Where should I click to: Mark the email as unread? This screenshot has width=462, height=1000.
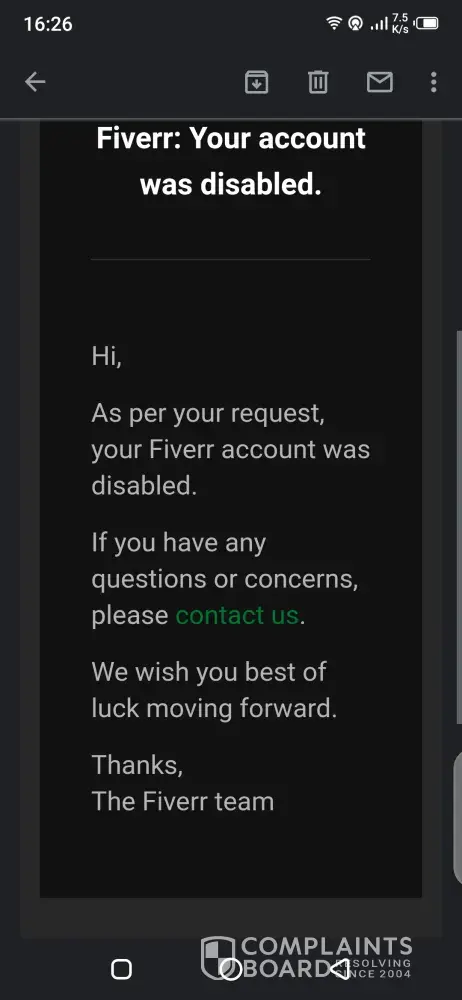(x=380, y=82)
